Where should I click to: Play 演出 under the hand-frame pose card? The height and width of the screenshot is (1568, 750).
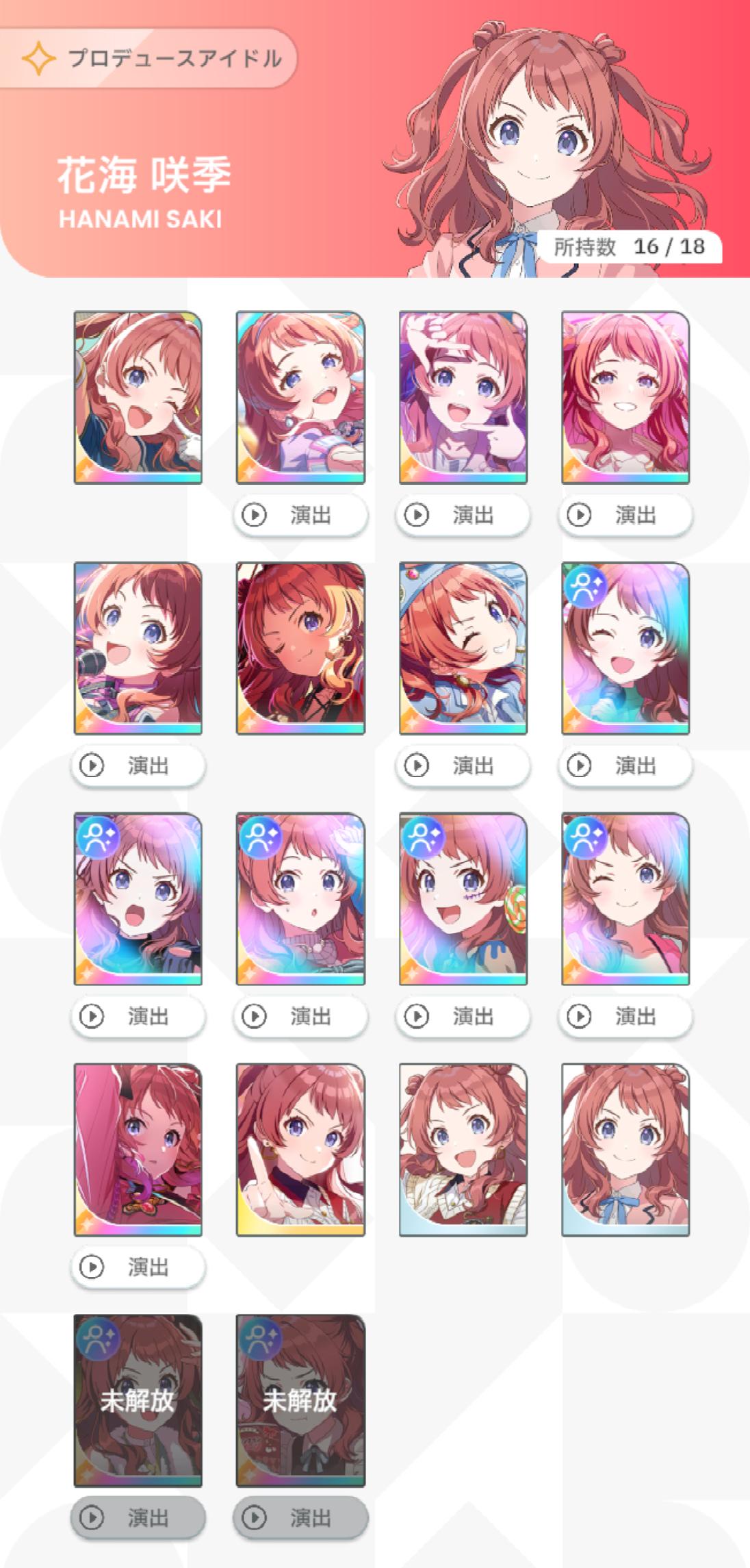click(x=463, y=515)
